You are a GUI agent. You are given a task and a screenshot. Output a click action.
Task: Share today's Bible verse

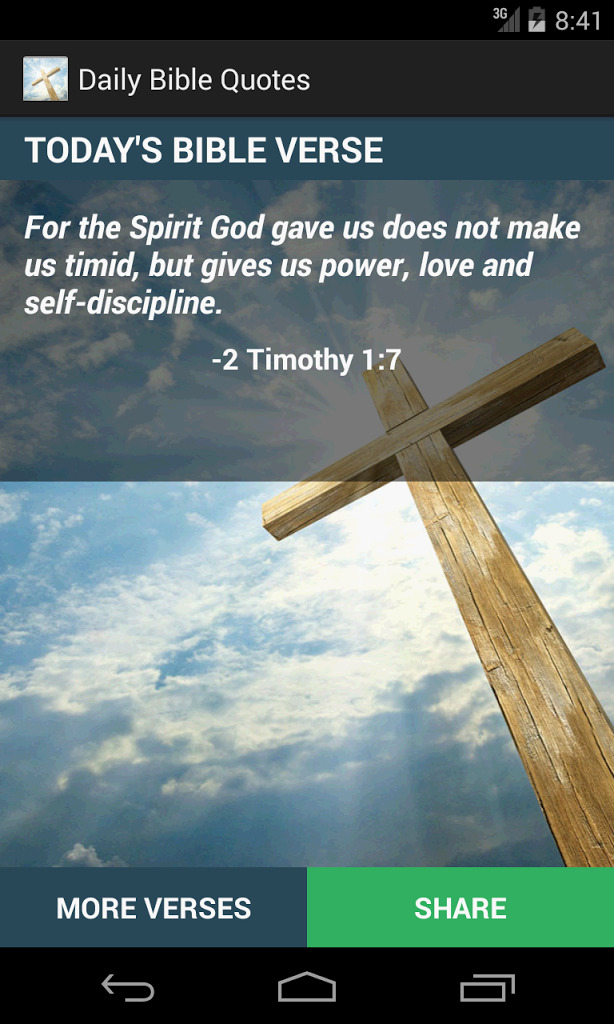click(x=460, y=908)
